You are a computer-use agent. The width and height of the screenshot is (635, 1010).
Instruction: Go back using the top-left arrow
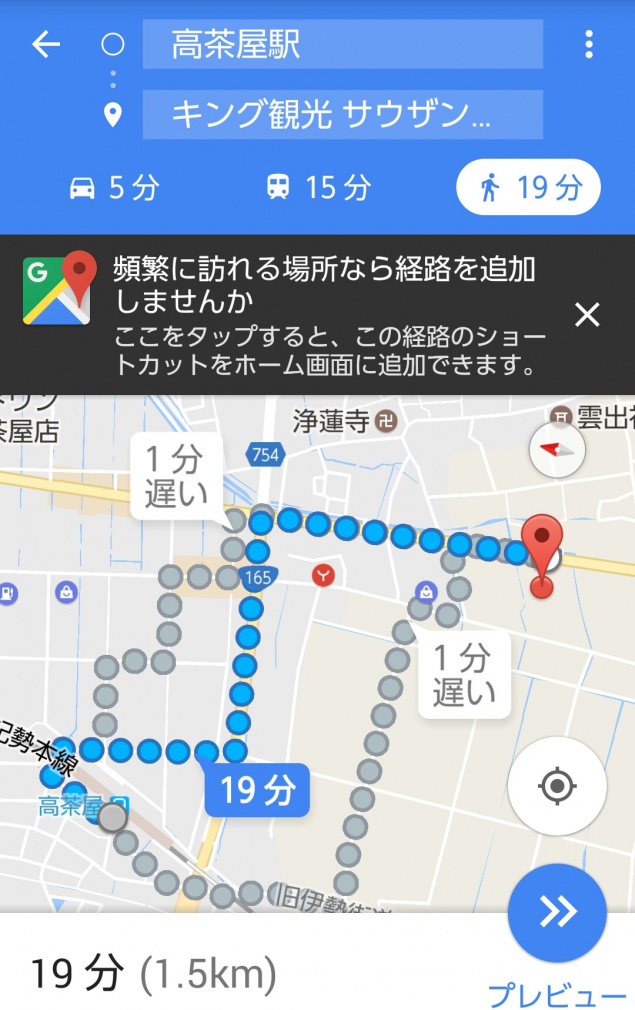point(46,45)
